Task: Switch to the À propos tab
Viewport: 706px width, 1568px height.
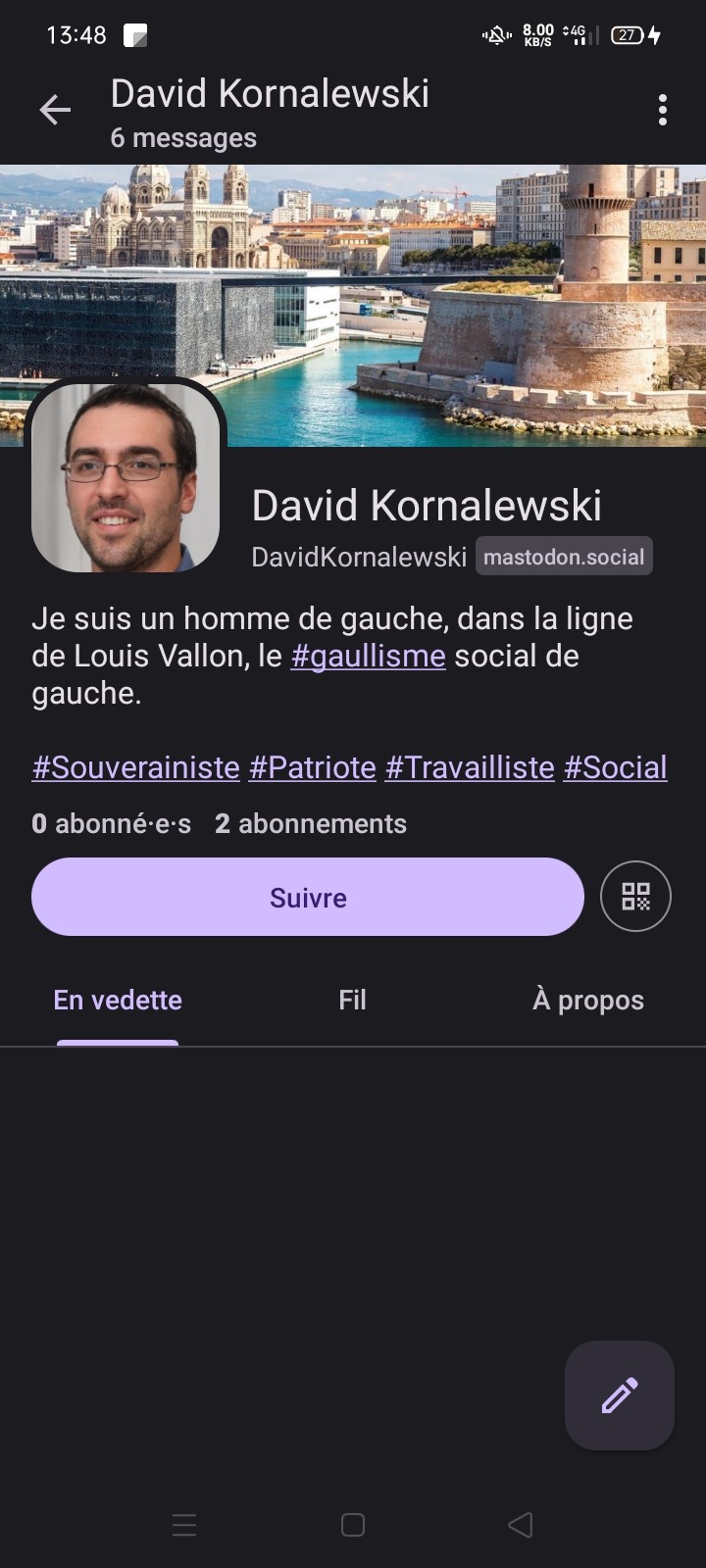Action: (x=587, y=1000)
